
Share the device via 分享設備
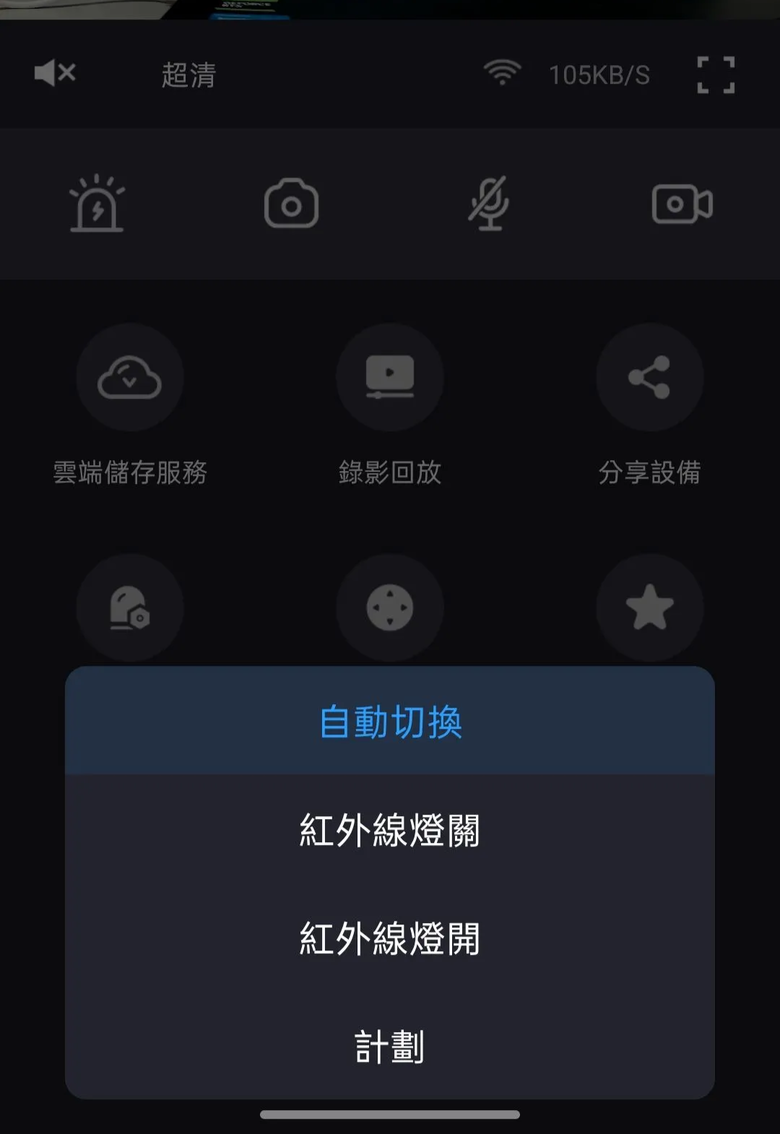(649, 377)
